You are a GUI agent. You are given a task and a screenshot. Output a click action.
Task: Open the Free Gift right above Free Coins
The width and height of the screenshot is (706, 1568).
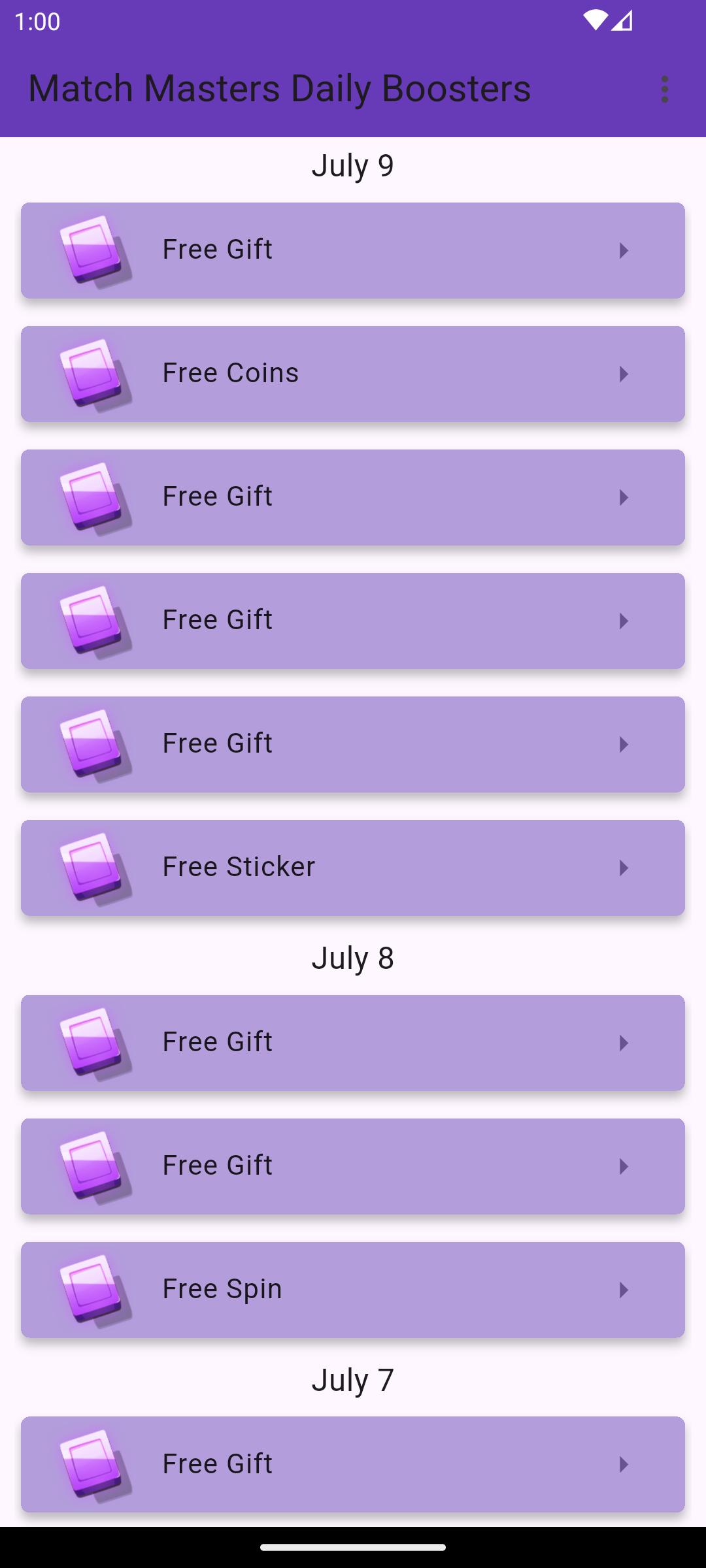[353, 250]
